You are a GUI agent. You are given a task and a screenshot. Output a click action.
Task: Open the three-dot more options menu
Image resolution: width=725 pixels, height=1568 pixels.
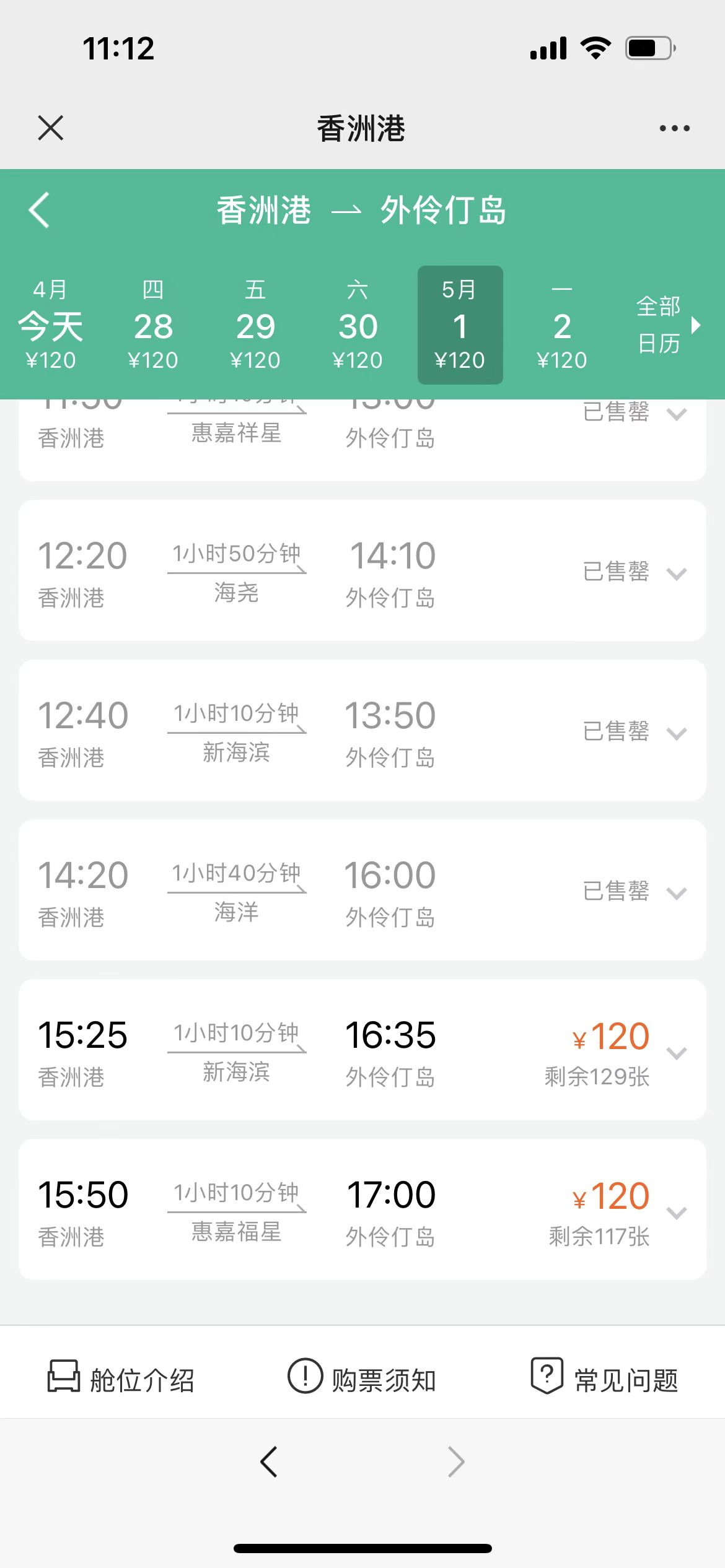tap(674, 128)
